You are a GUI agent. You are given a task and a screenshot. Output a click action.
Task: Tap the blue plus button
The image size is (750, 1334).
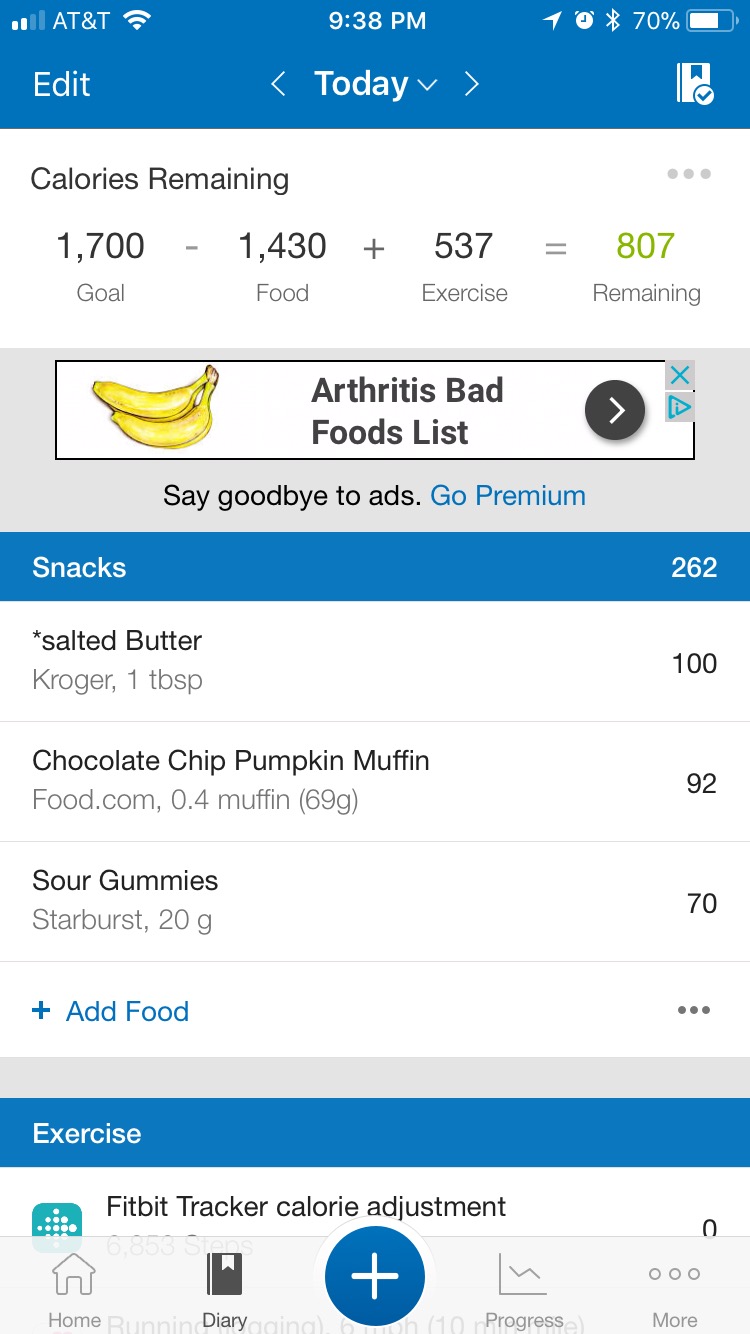tap(375, 1276)
